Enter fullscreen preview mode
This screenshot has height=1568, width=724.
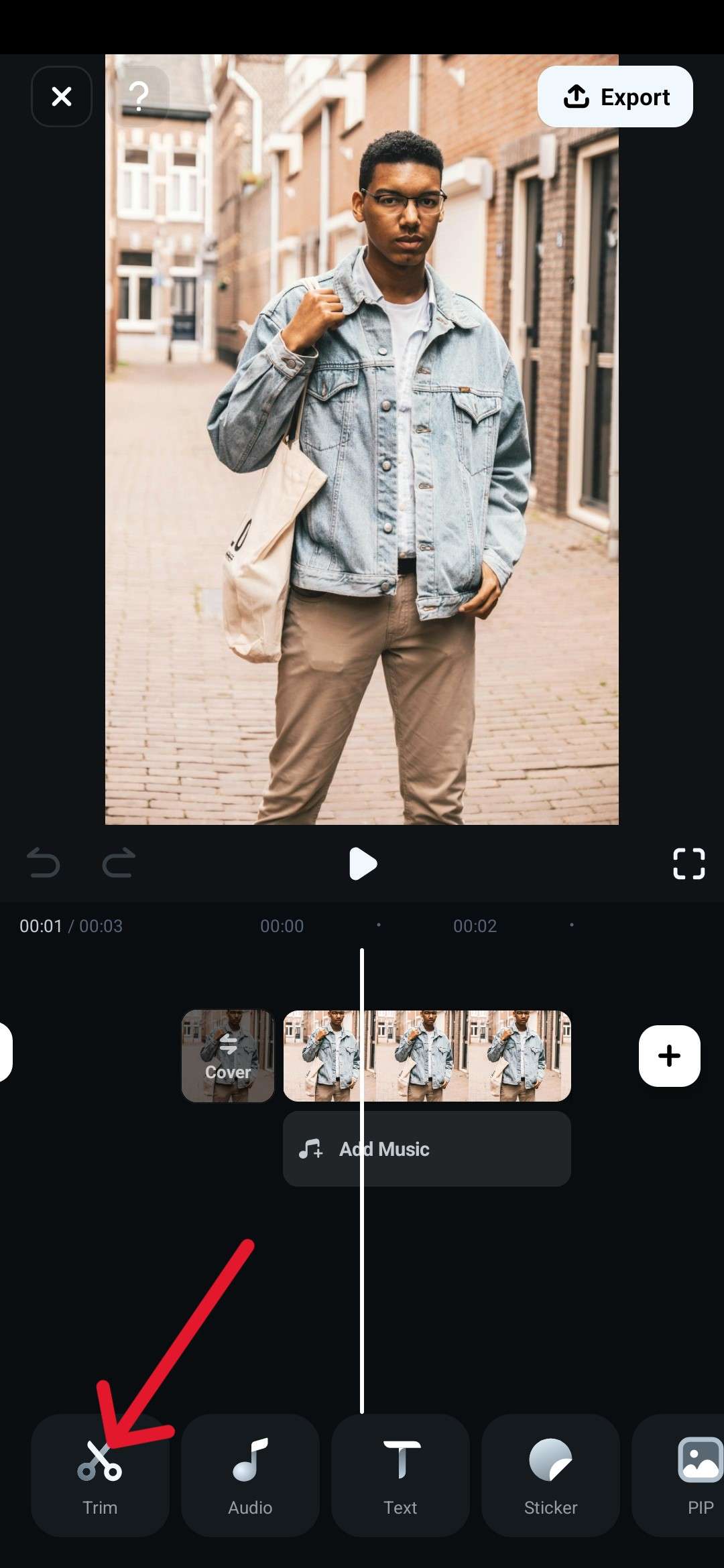point(688,863)
